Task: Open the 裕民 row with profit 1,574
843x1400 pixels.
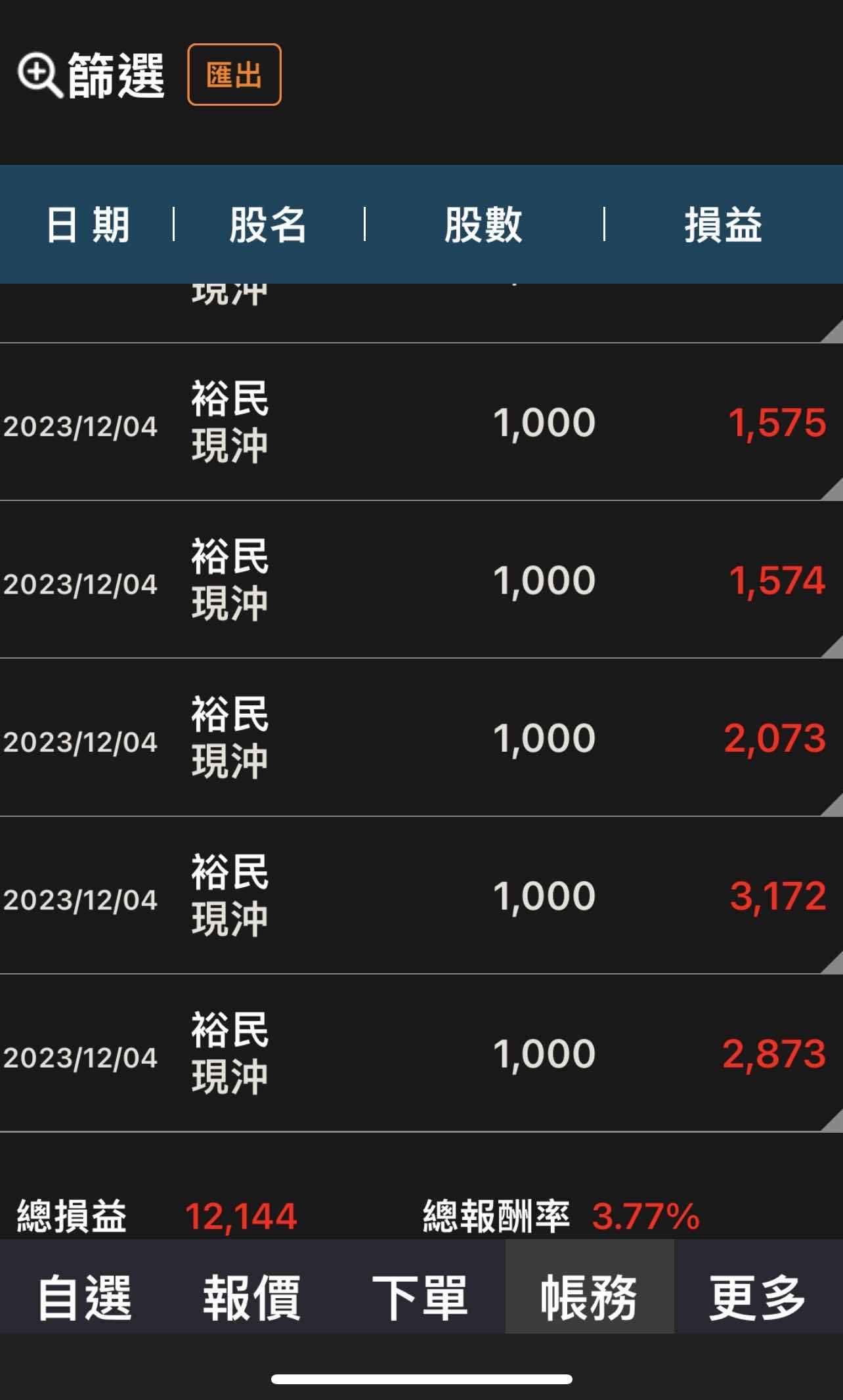Action: [420, 580]
